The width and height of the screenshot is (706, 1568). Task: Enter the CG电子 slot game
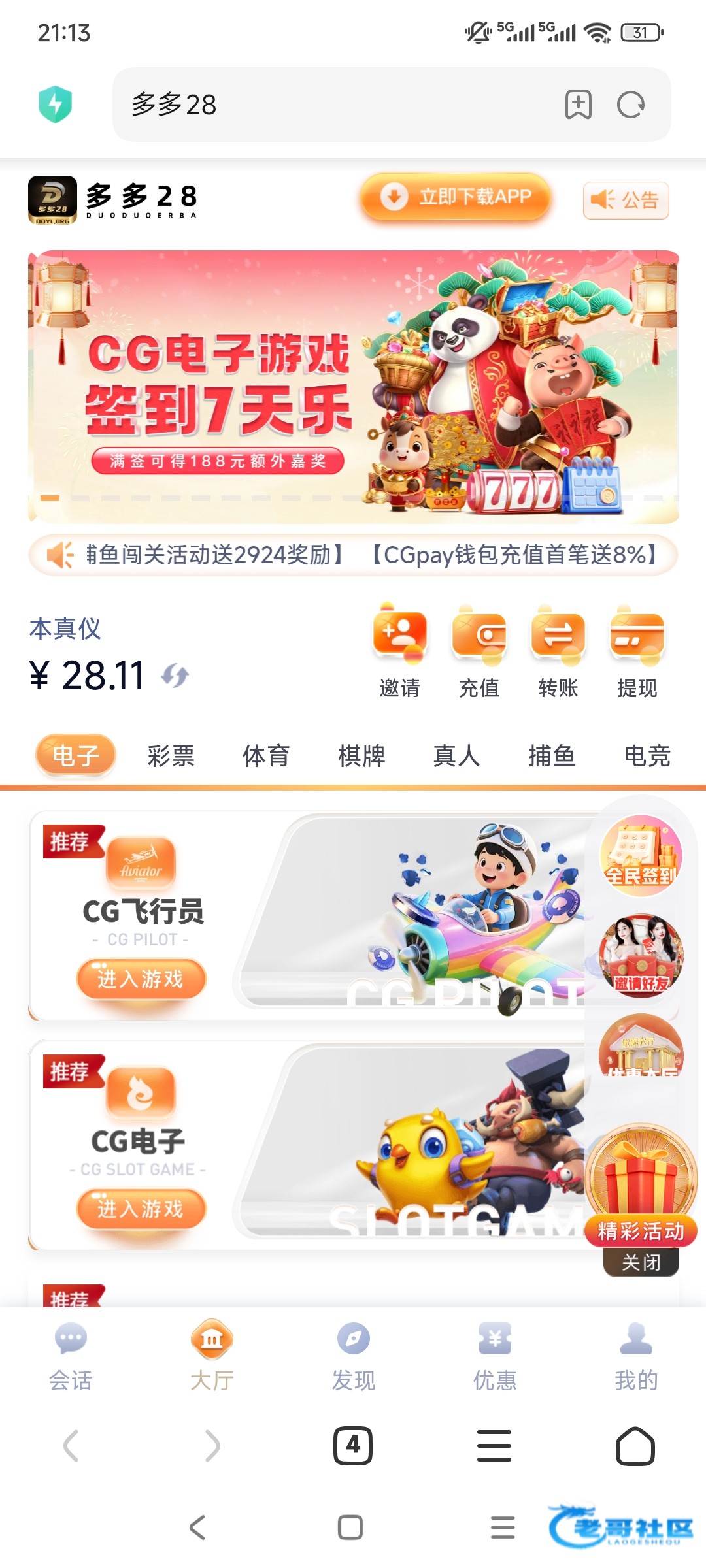tap(141, 1209)
